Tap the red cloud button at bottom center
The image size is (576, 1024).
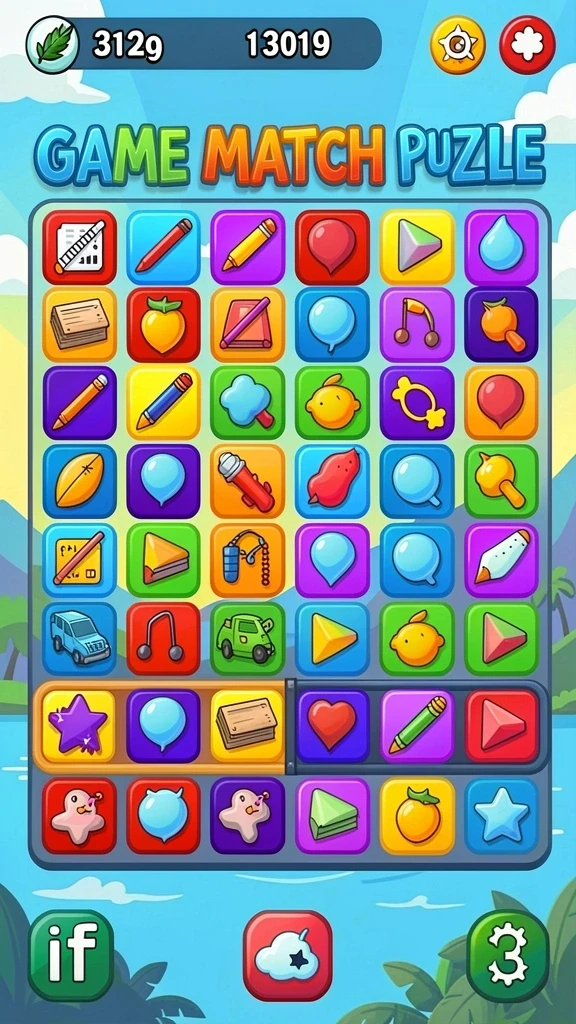pyautogui.click(x=287, y=955)
